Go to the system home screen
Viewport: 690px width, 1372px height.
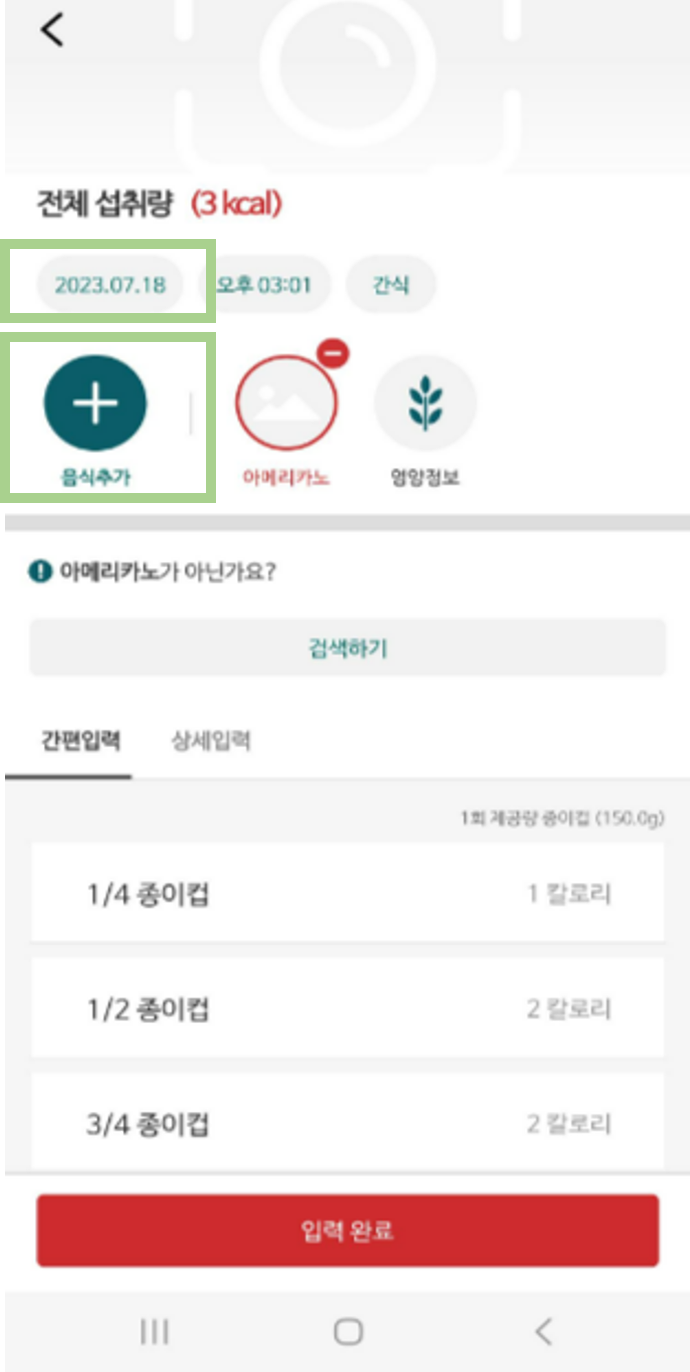click(347, 1331)
